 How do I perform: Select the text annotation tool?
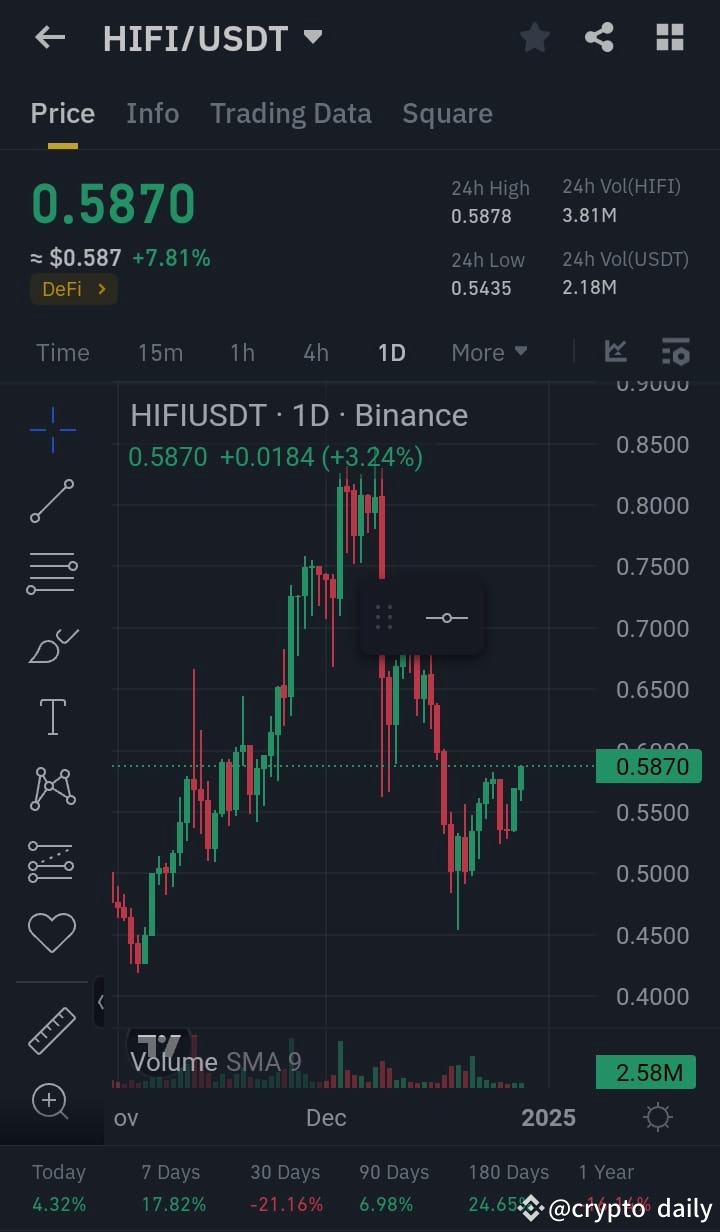(x=51, y=716)
